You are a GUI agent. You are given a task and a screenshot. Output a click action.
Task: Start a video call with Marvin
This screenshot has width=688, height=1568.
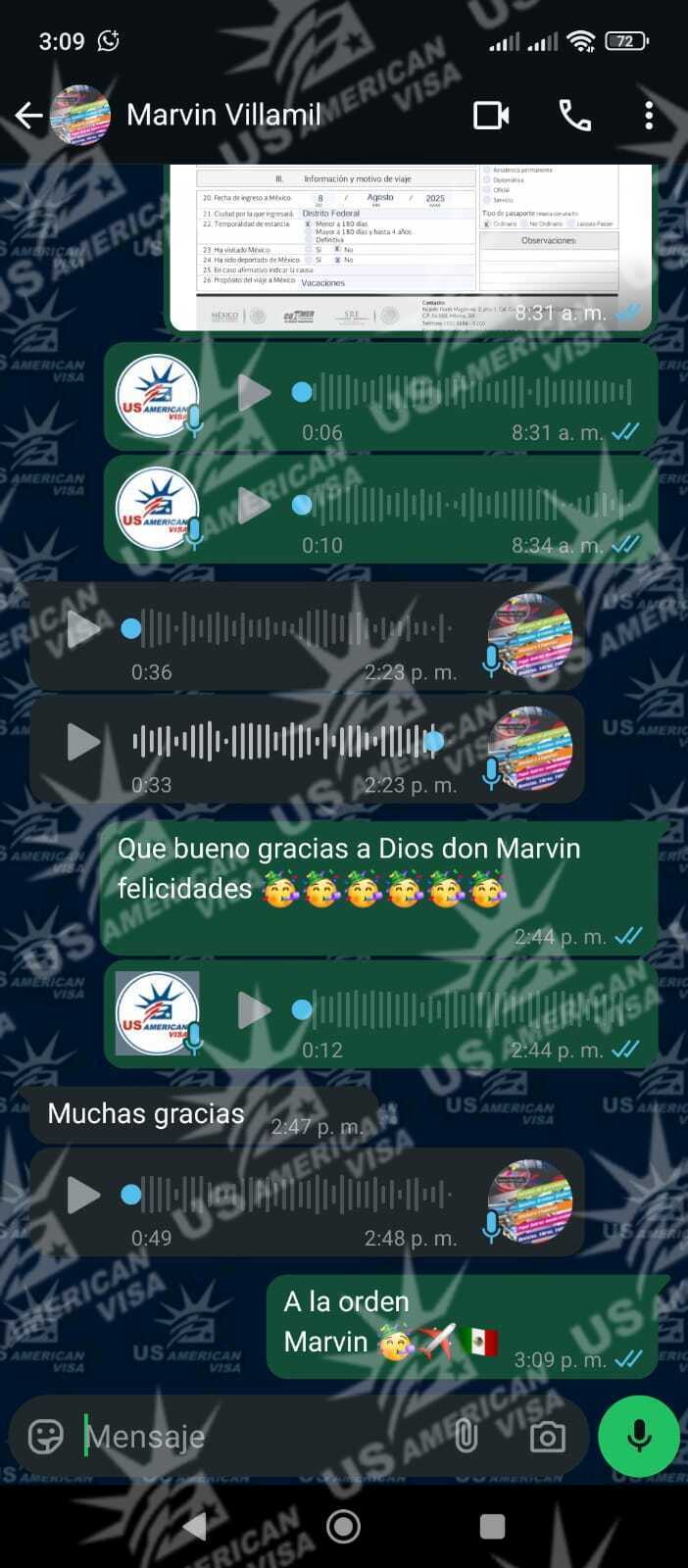[491, 116]
